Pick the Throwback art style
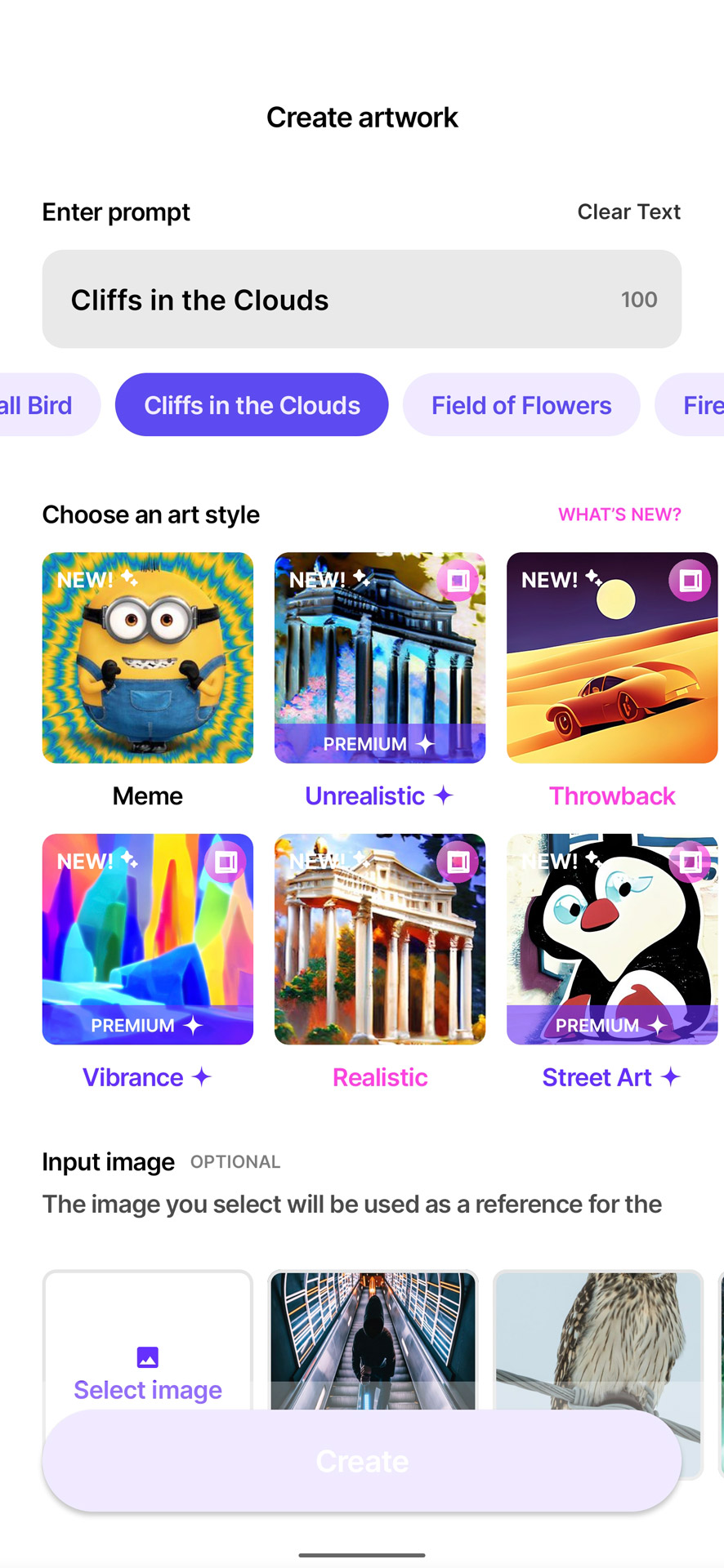 point(612,658)
